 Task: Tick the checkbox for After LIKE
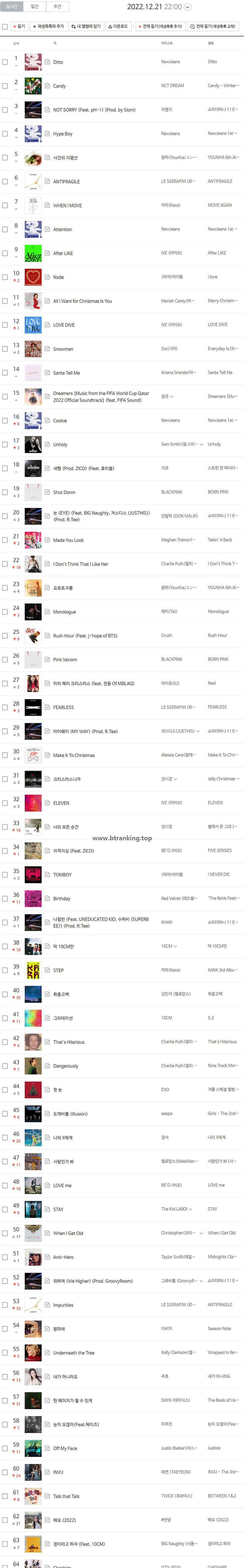tap(5, 253)
